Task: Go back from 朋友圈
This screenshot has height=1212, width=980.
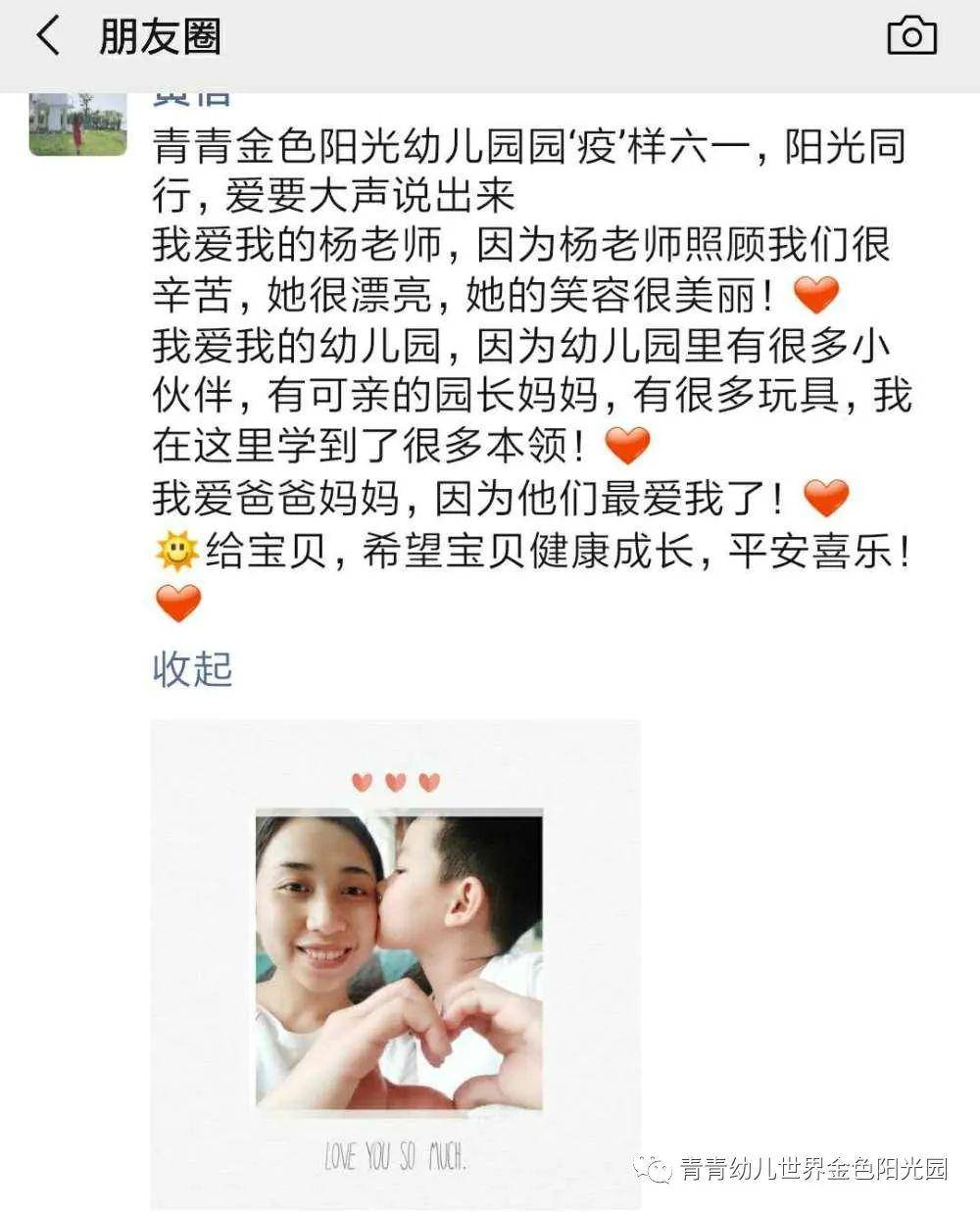Action: 47,37
